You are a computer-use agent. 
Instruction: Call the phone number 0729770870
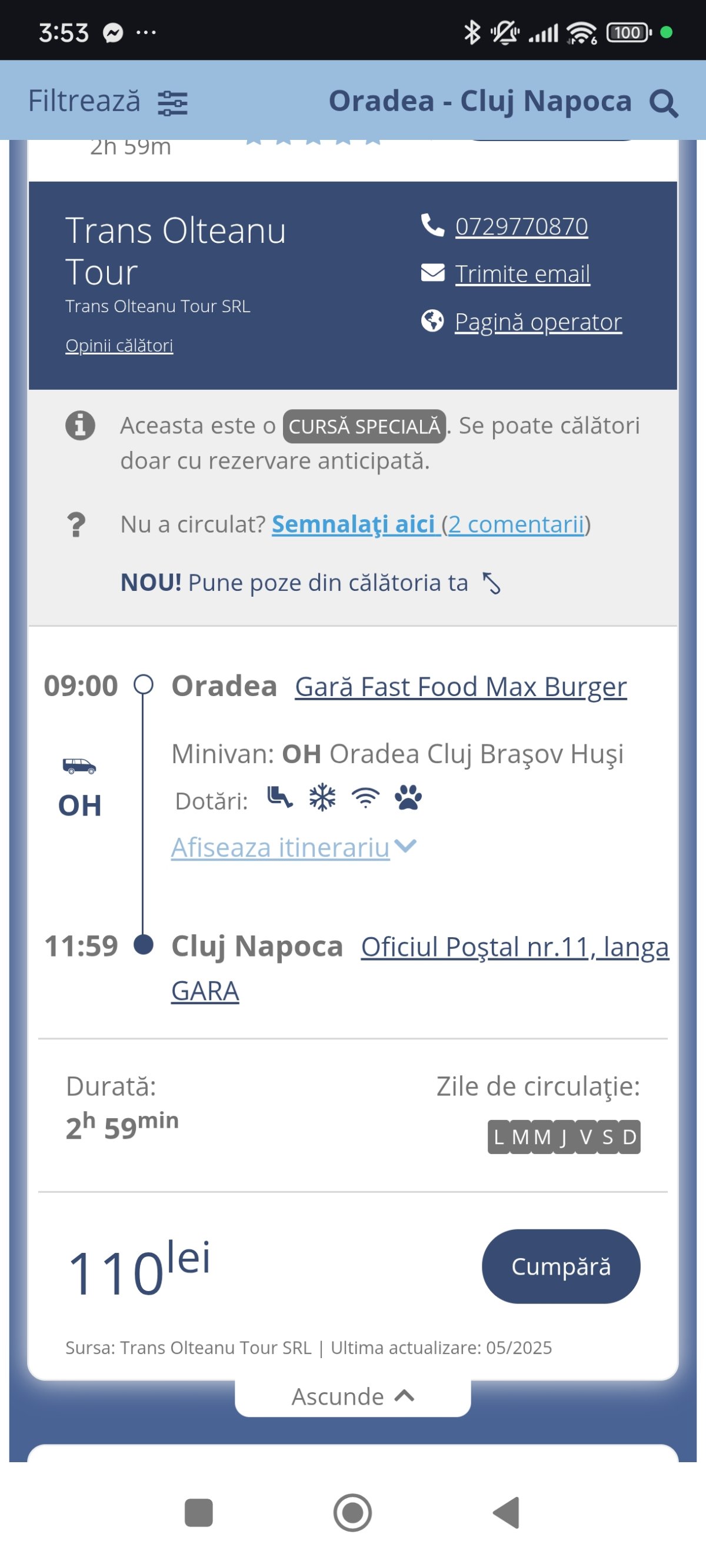(x=521, y=226)
